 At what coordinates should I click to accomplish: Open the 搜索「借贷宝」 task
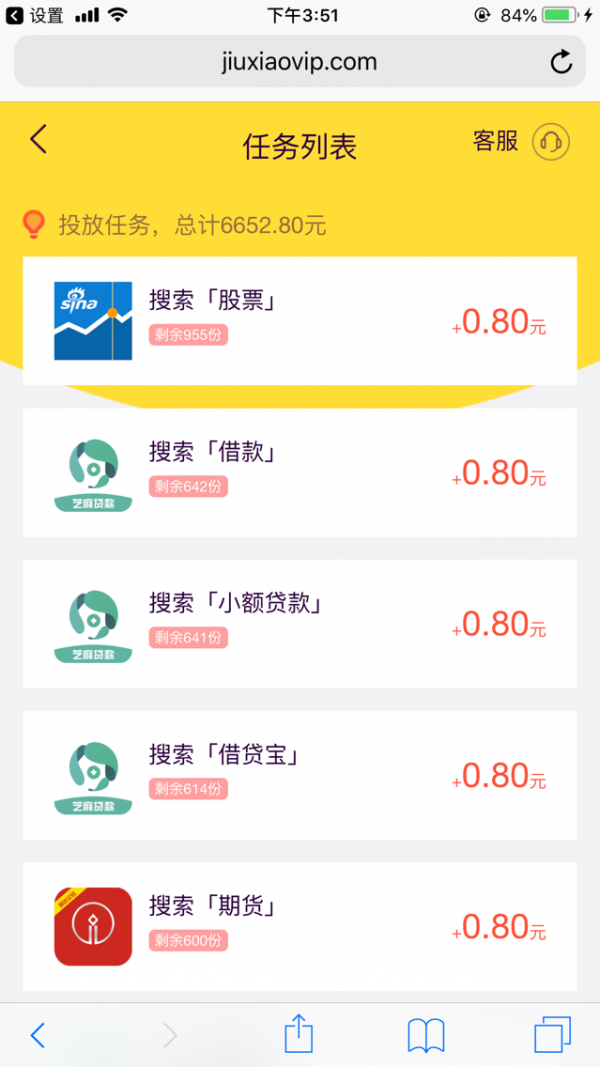[300, 775]
